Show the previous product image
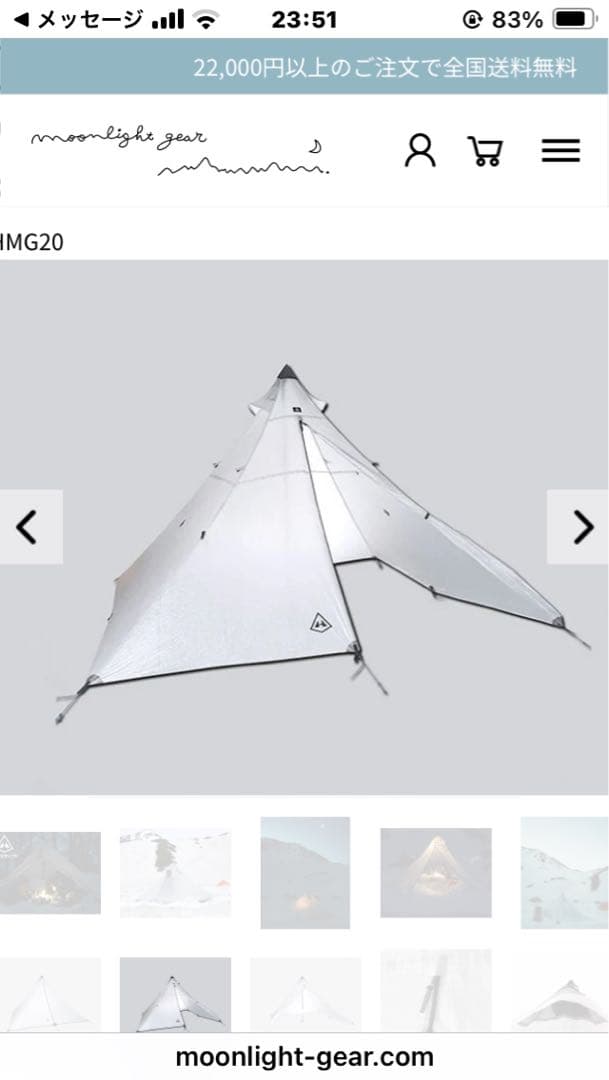This screenshot has width=609, height=1080. pyautogui.click(x=29, y=526)
